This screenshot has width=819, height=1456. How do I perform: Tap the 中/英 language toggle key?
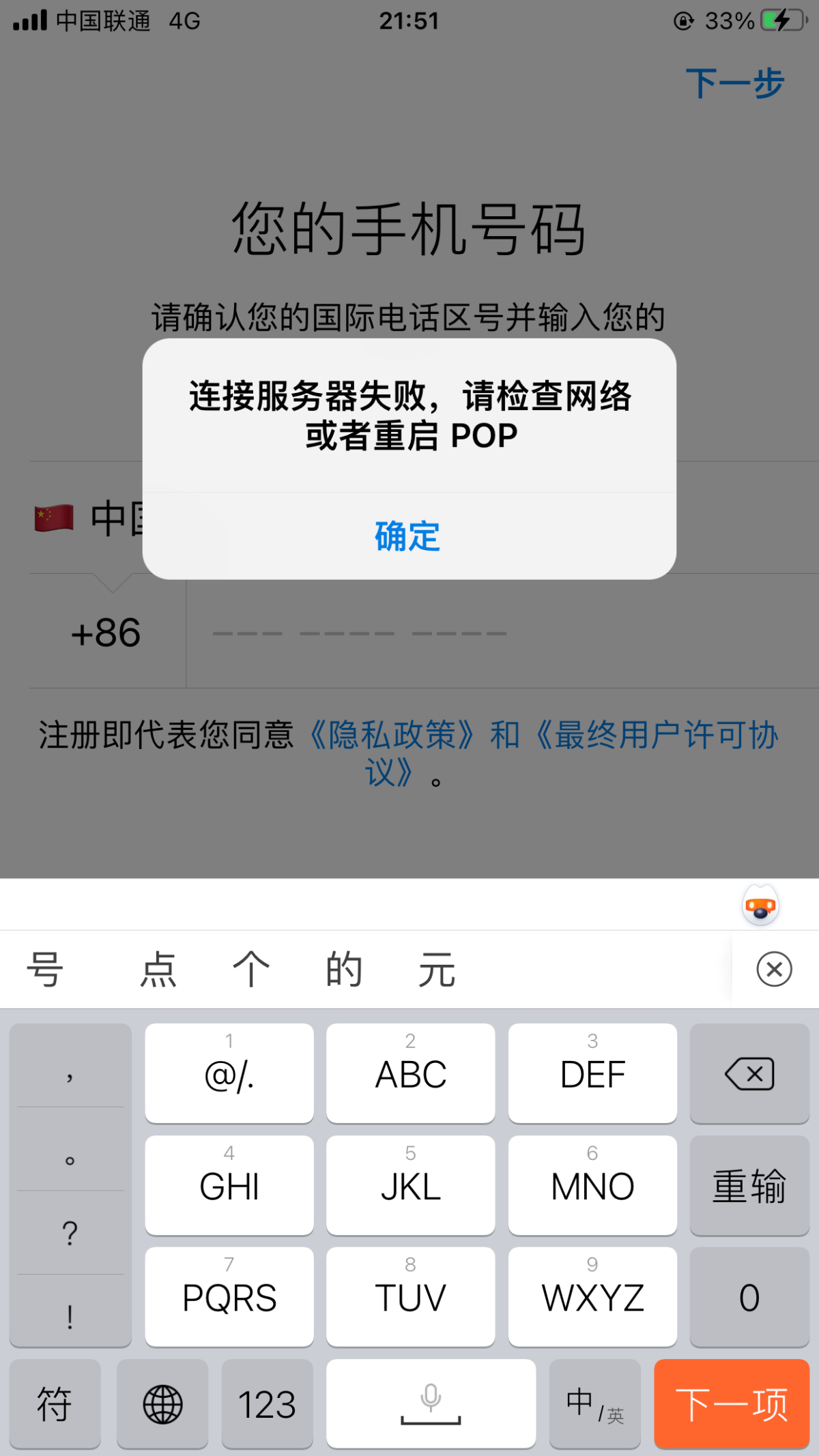595,1404
